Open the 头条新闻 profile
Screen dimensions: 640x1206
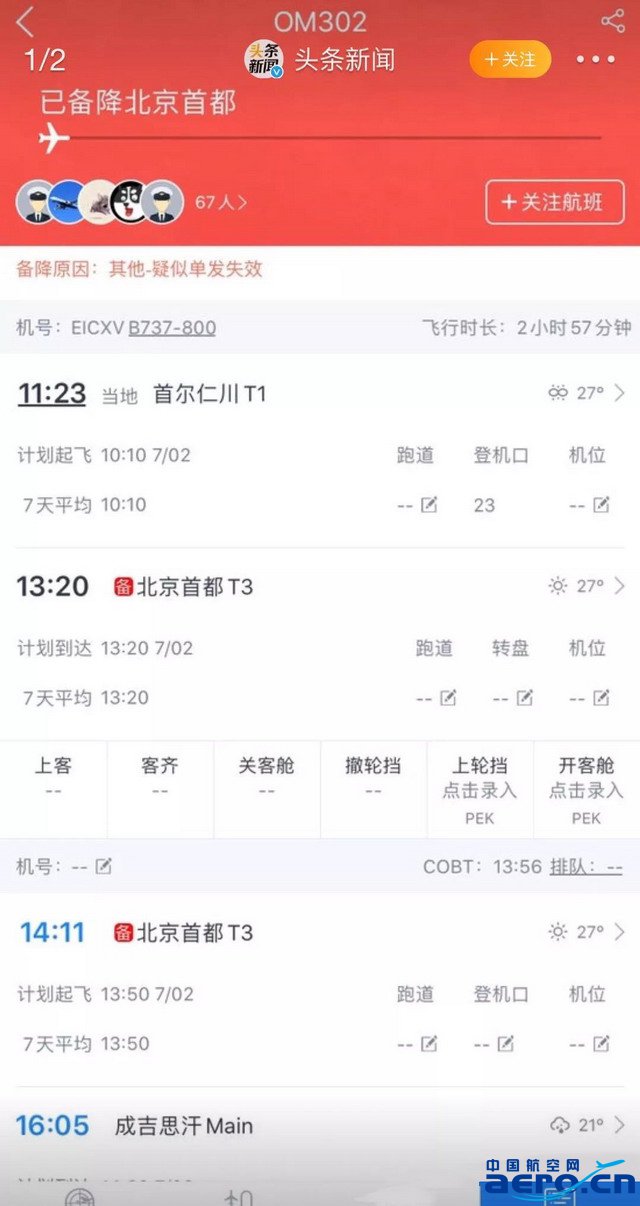[320, 60]
